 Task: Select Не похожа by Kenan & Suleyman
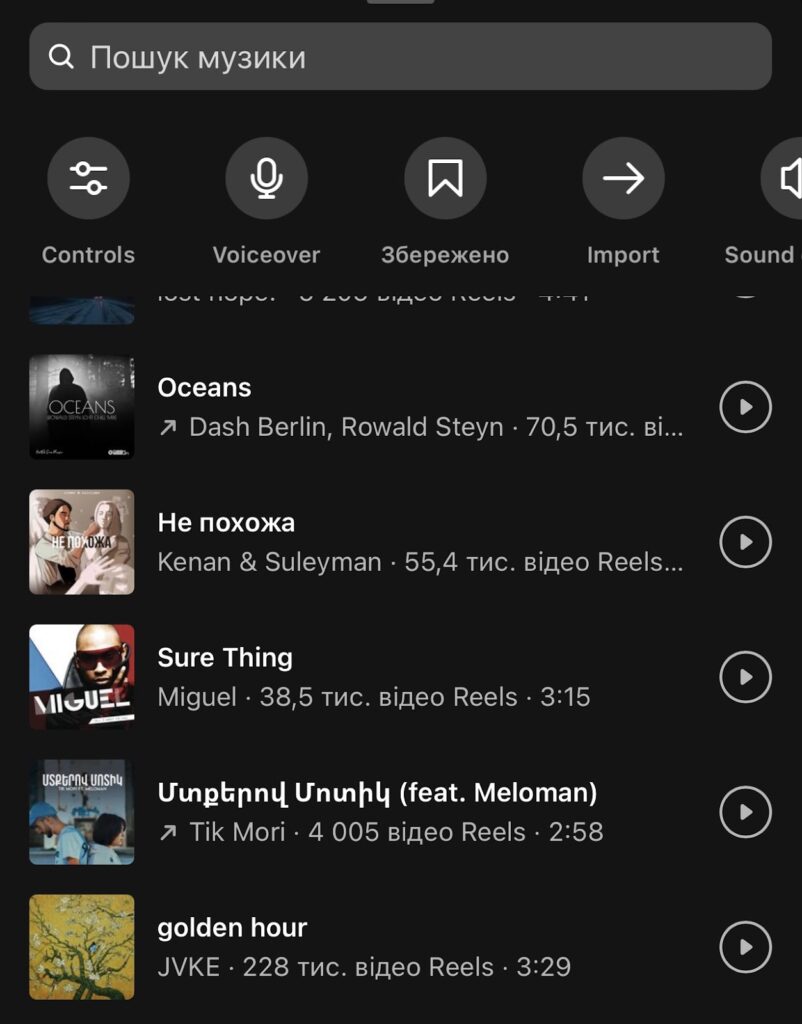(400, 542)
